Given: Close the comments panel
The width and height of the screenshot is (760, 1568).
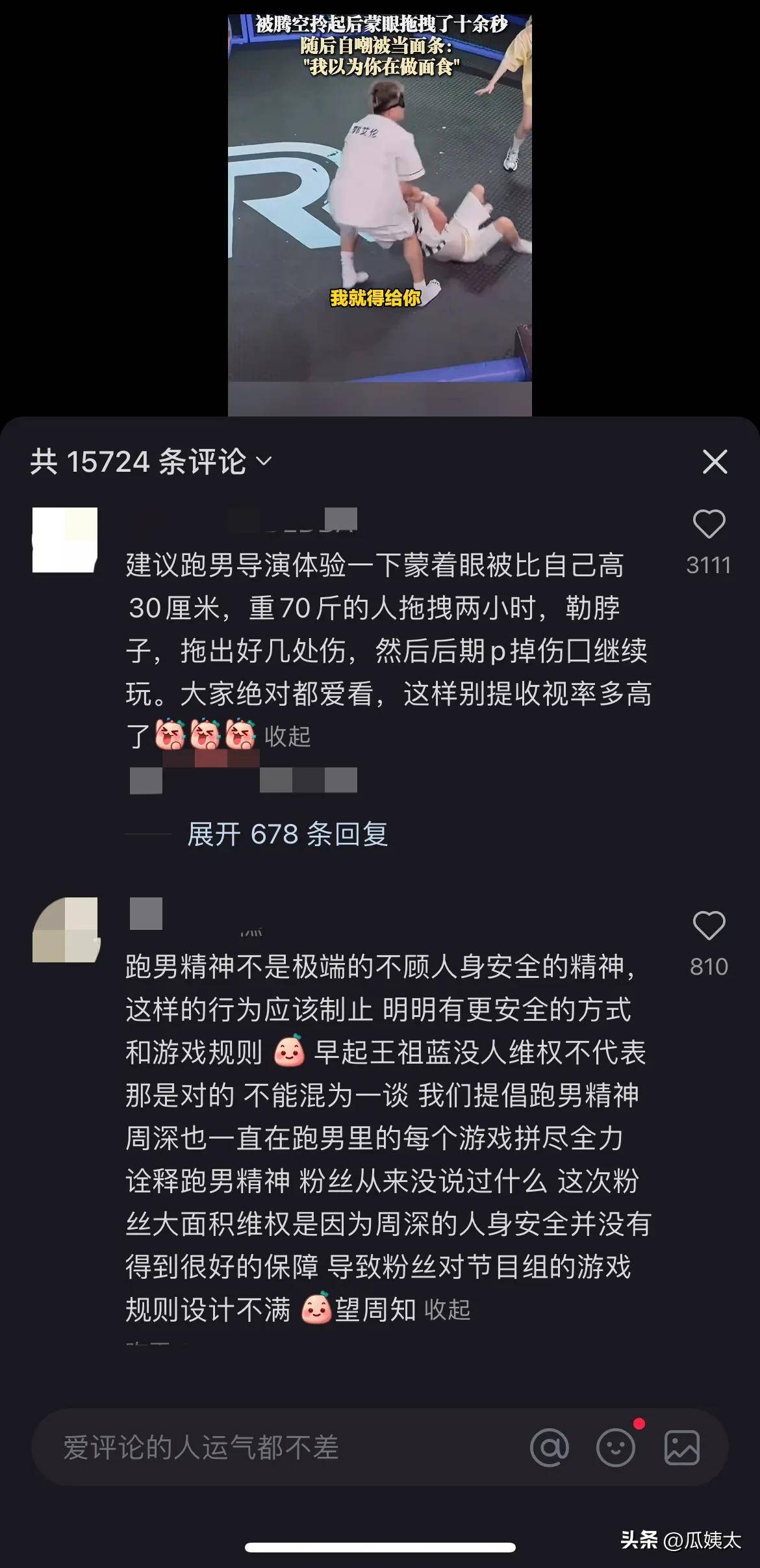Looking at the screenshot, I should (x=715, y=462).
